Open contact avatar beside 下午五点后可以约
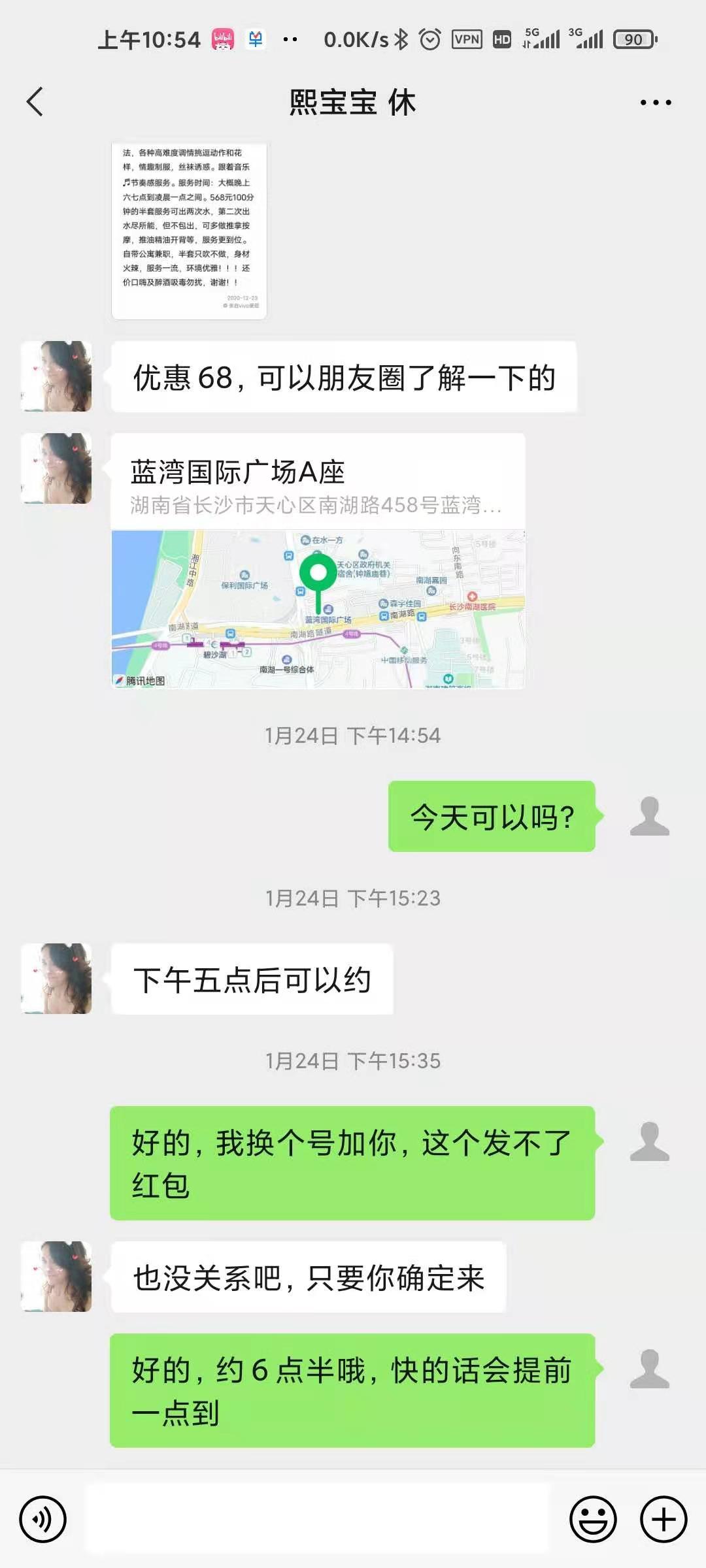This screenshot has height=1568, width=706. tap(56, 979)
